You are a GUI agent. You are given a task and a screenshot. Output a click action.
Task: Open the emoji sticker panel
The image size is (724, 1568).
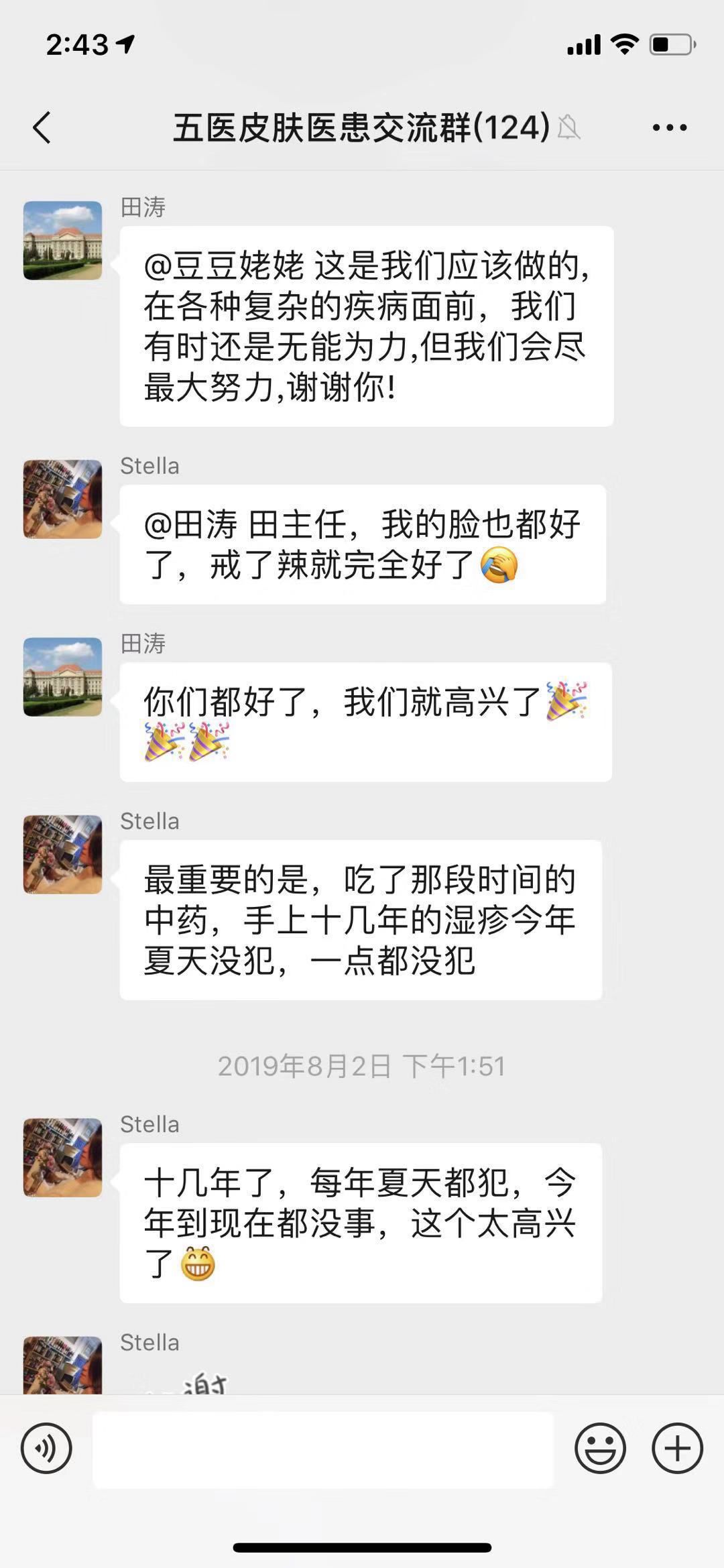pos(600,1448)
